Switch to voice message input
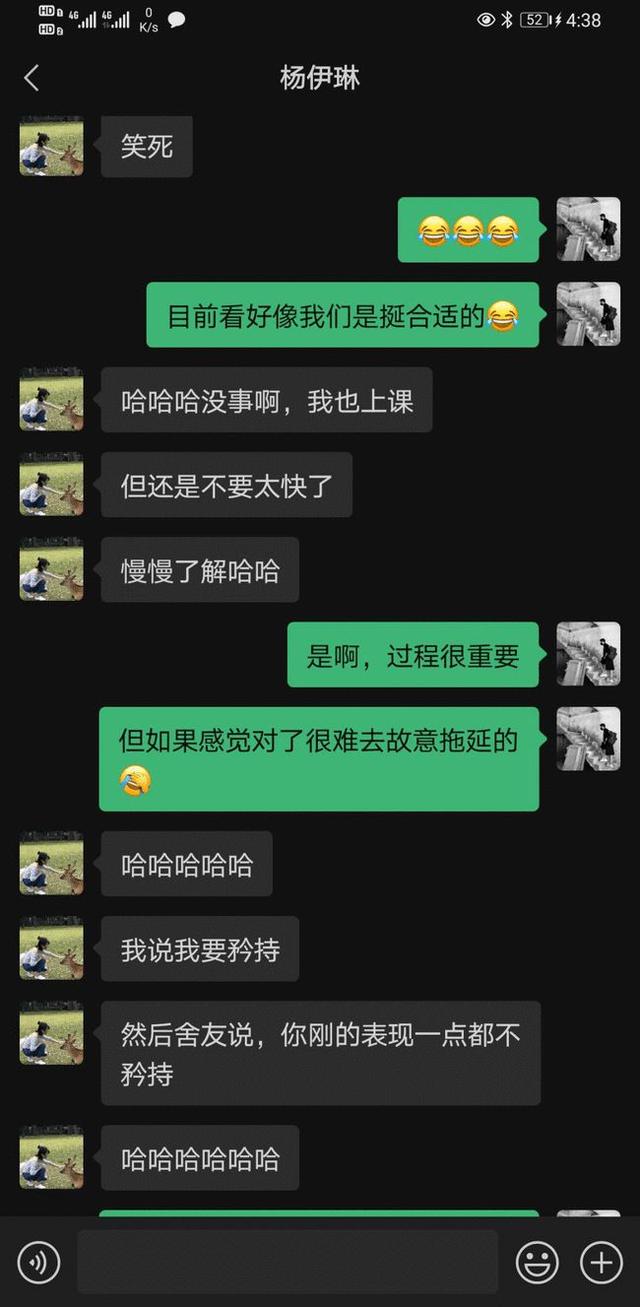This screenshot has height=1307, width=640. (x=38, y=1262)
